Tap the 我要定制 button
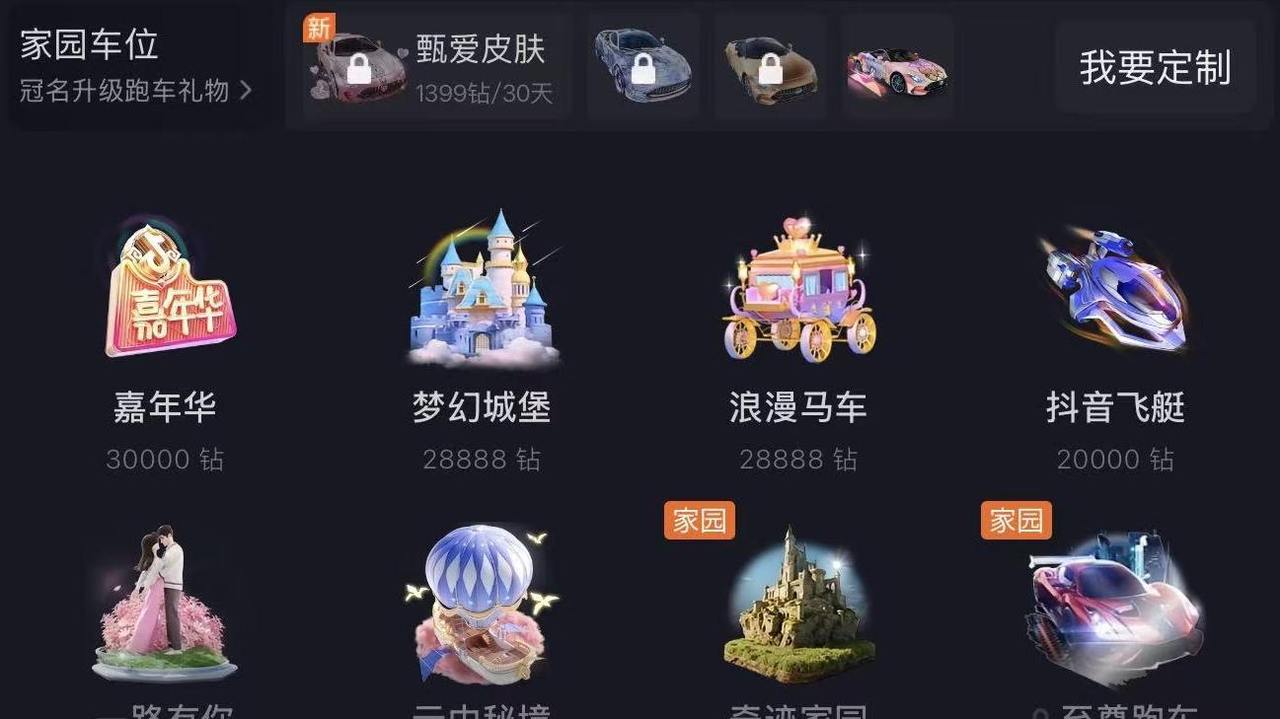 point(1154,68)
